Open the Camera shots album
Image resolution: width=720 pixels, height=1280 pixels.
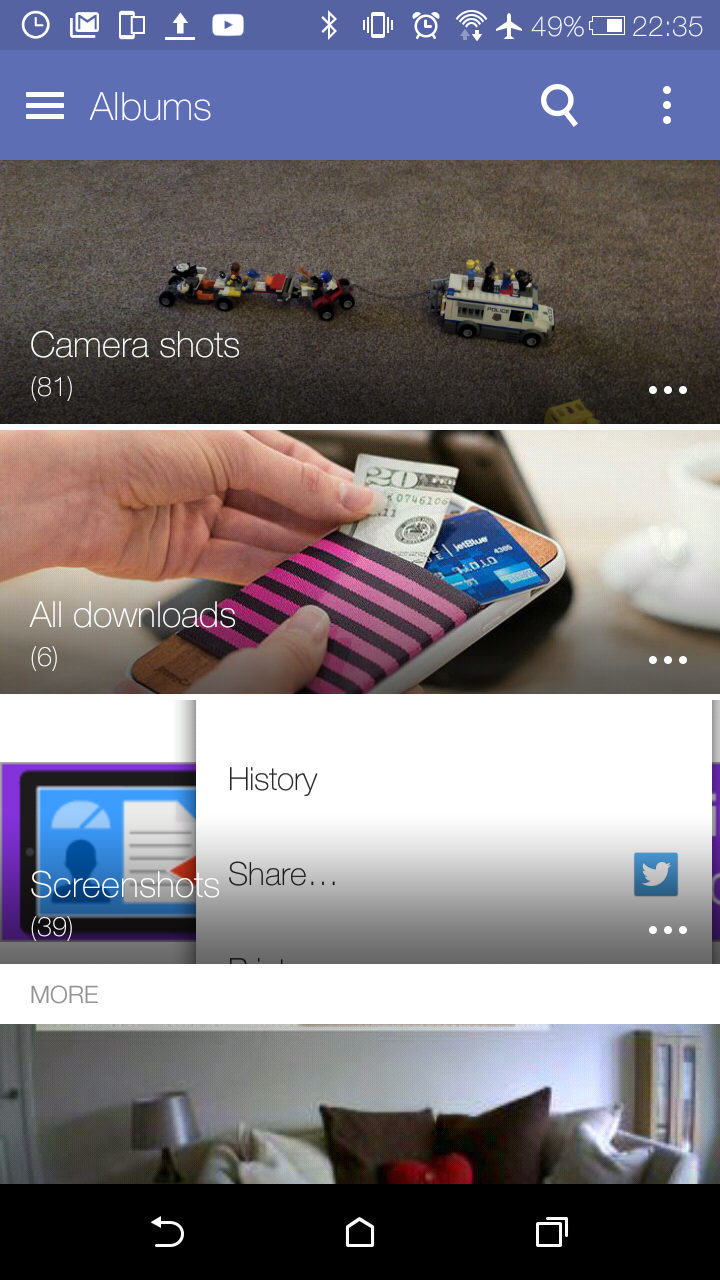point(360,292)
